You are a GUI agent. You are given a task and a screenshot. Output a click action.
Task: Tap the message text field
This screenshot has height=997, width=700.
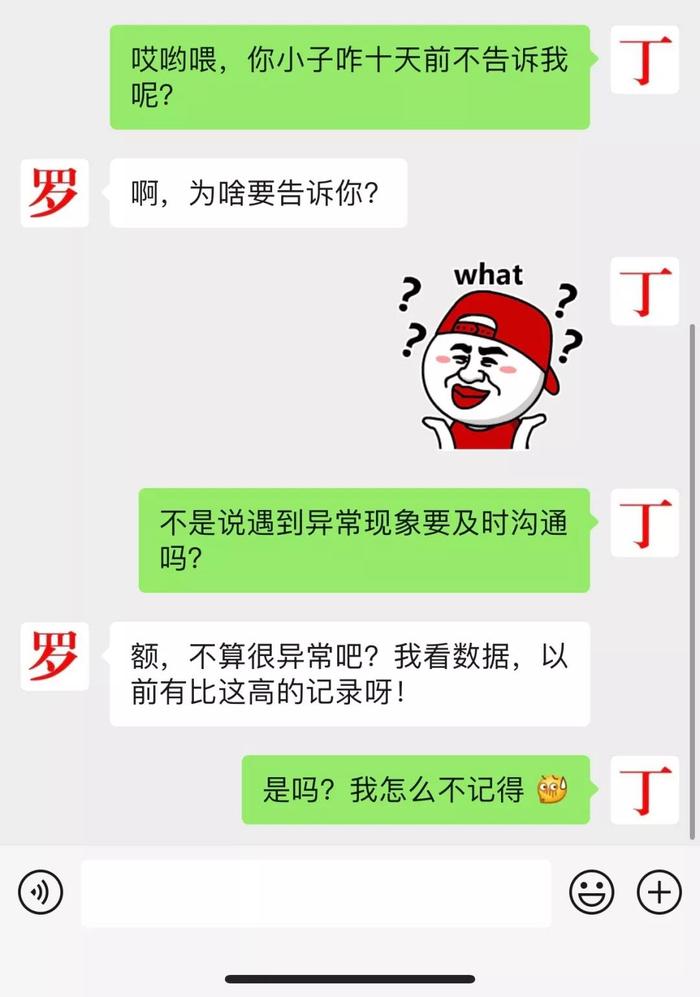coord(316,892)
